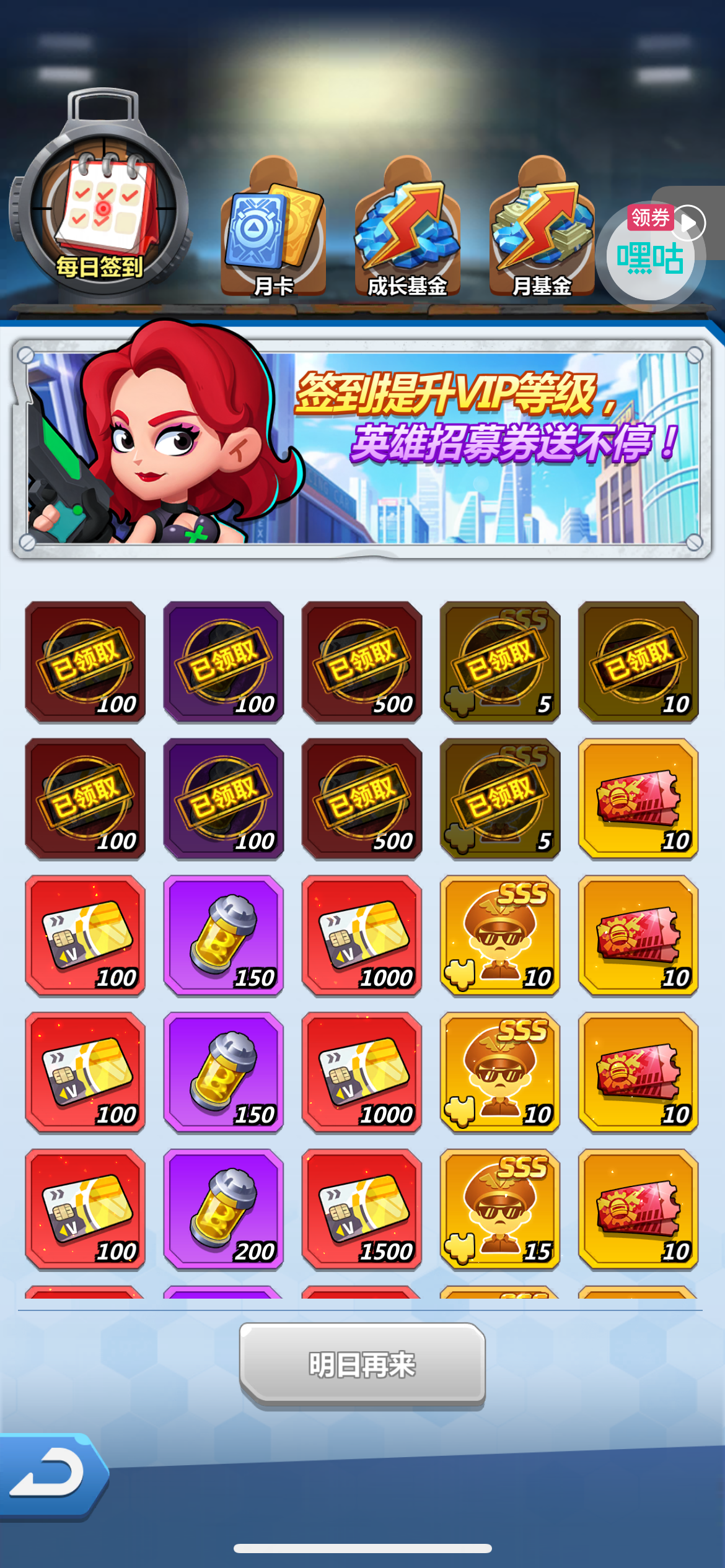The image size is (725, 1568).
Task: View the 1500 VIP card reward
Action: 362,1209
